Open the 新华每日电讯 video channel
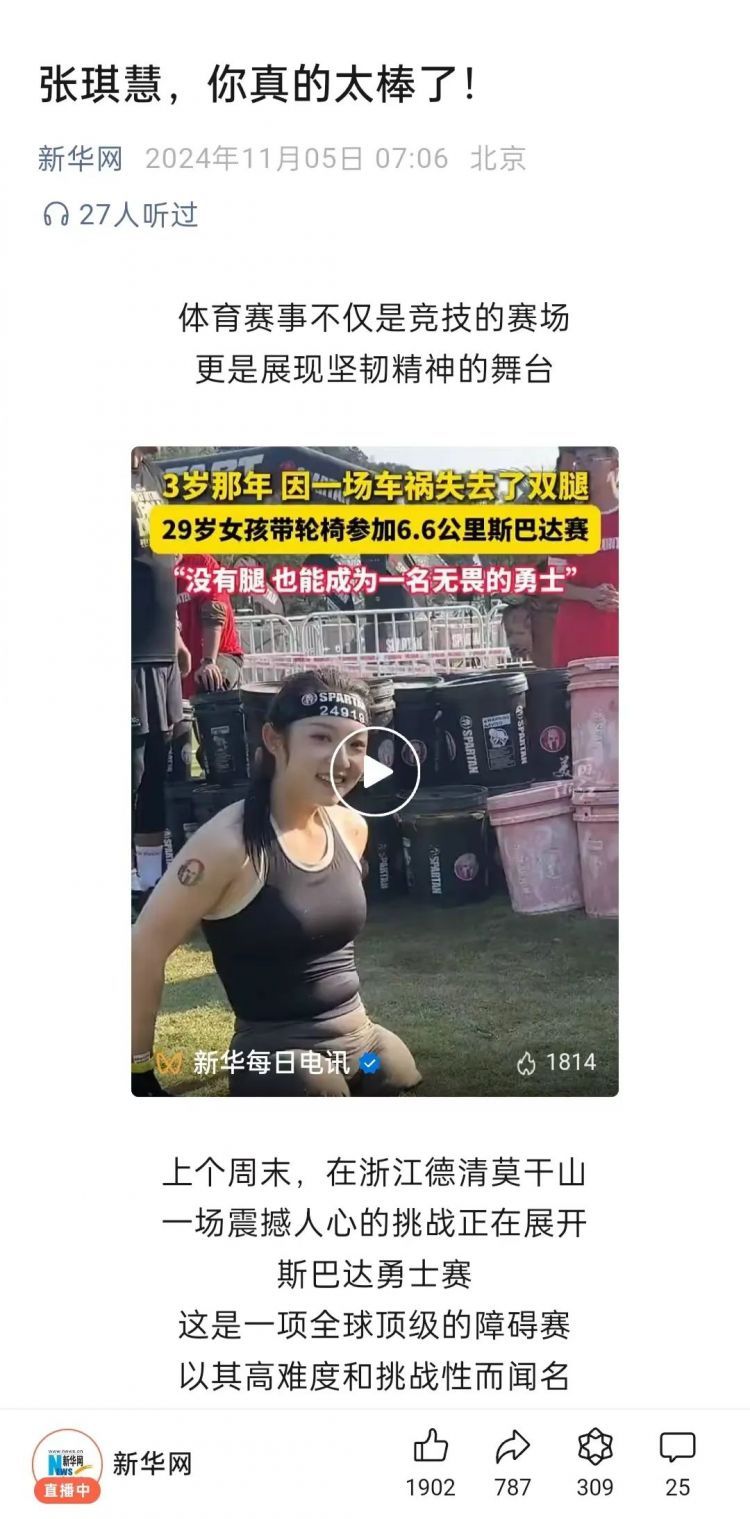The image size is (750, 1519). pyautogui.click(x=271, y=1062)
